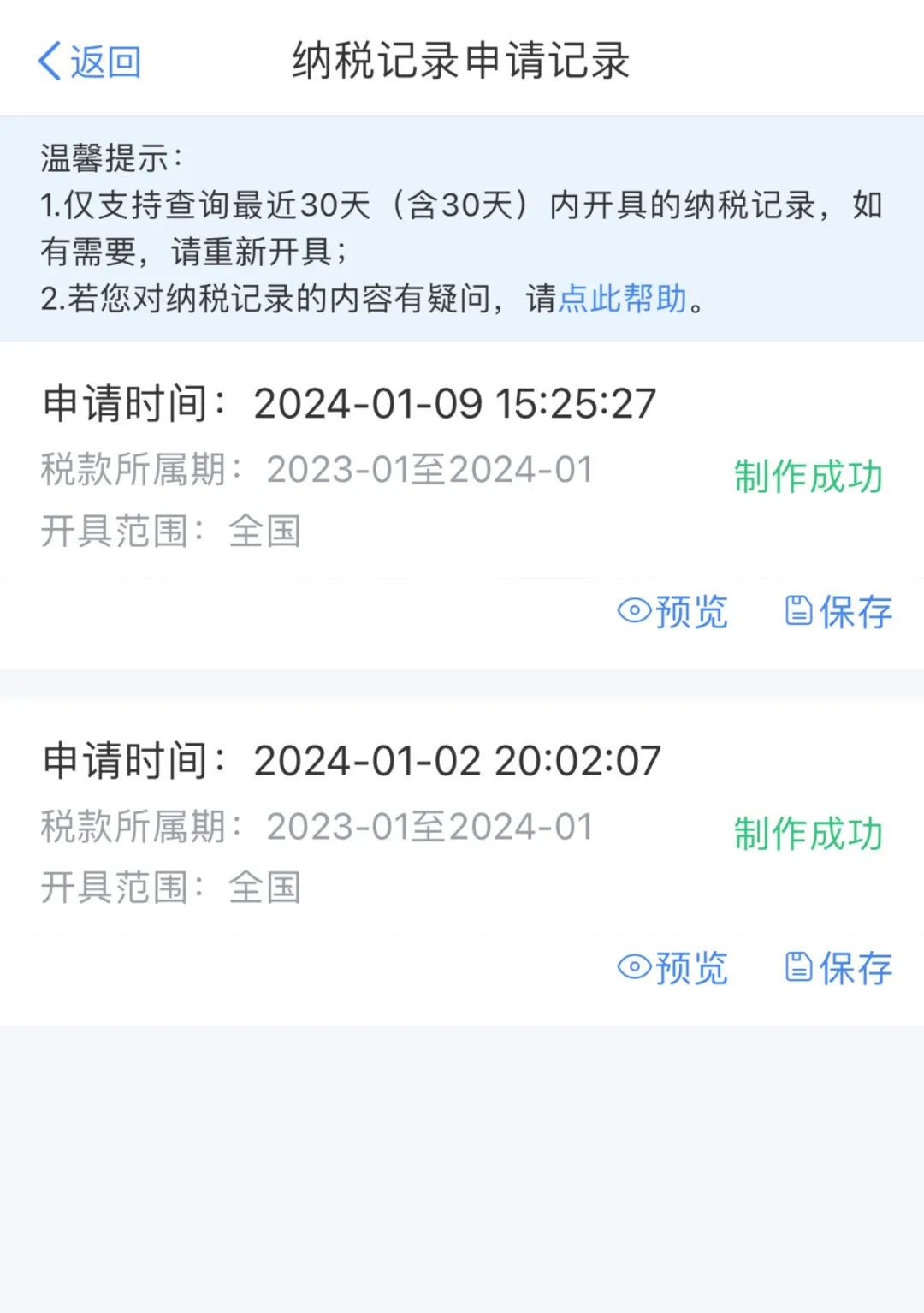
Task: Go back using the 返回 button
Action: click(90, 62)
